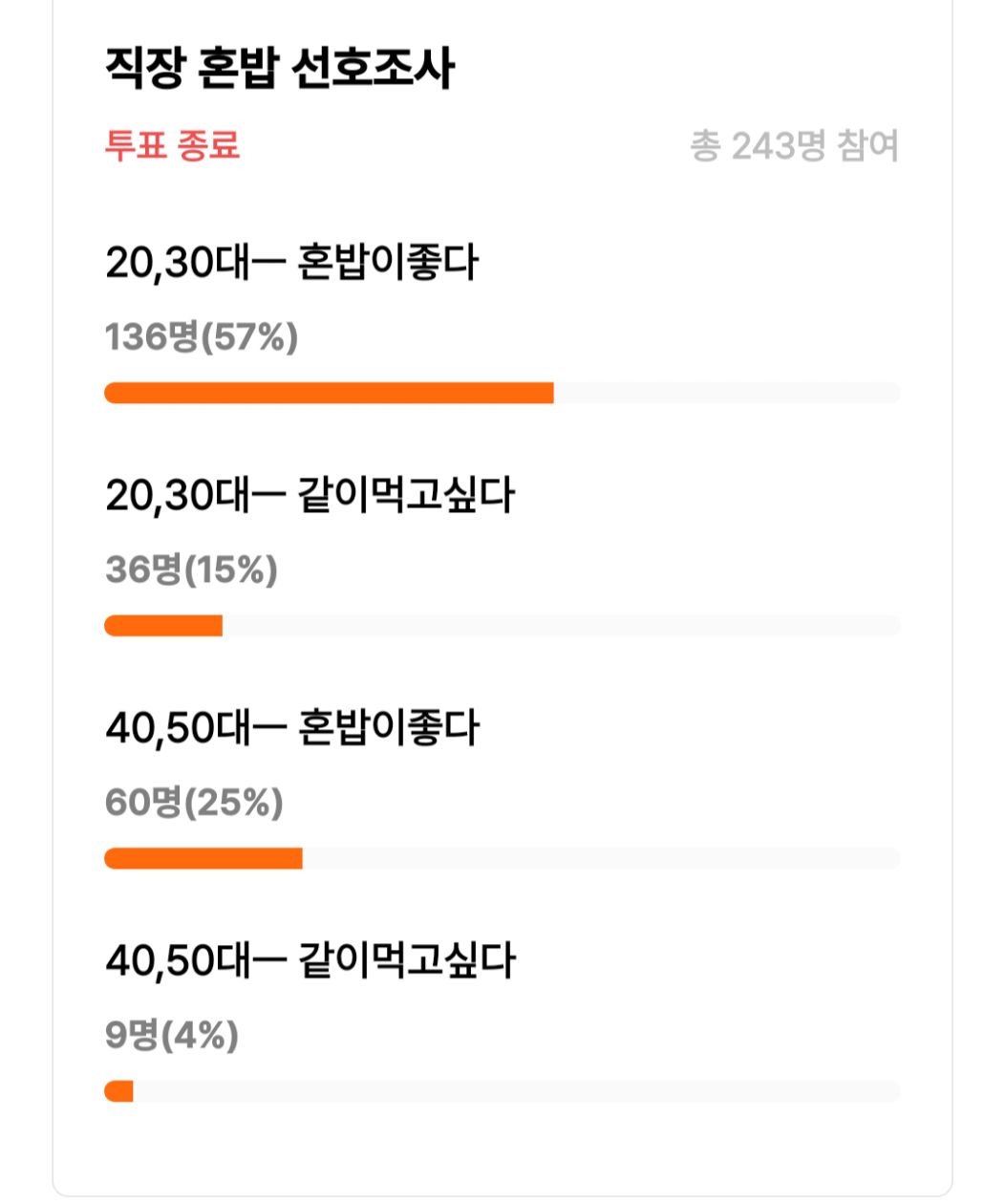
Task: Click the 총 243명 참여 participant count
Action: coord(798,145)
